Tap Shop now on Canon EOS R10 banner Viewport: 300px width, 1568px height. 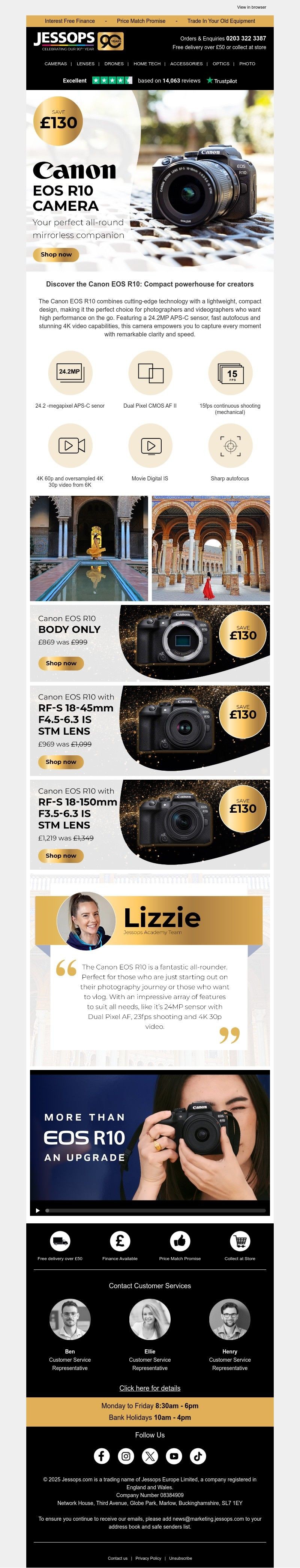(56, 254)
